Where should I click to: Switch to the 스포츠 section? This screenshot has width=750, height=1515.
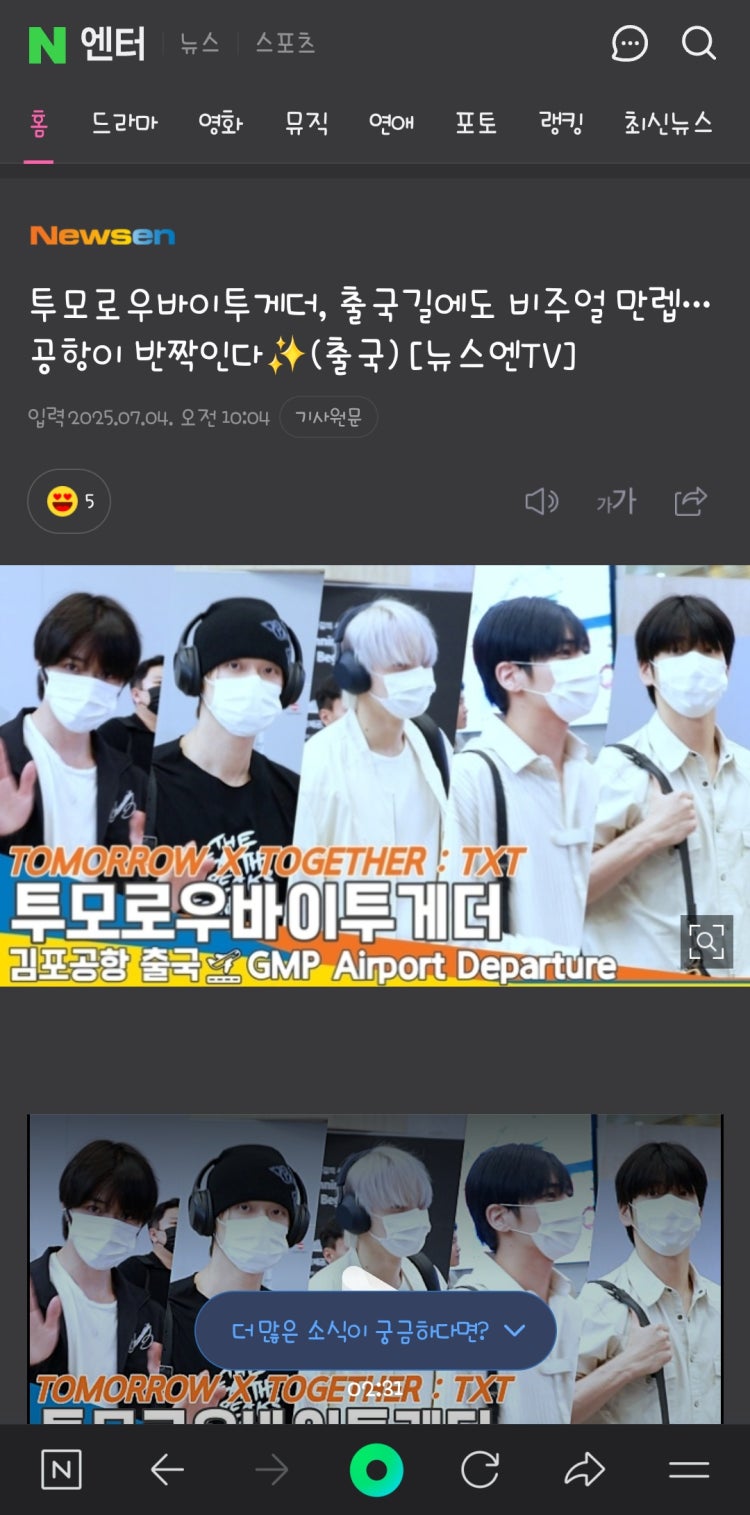285,44
